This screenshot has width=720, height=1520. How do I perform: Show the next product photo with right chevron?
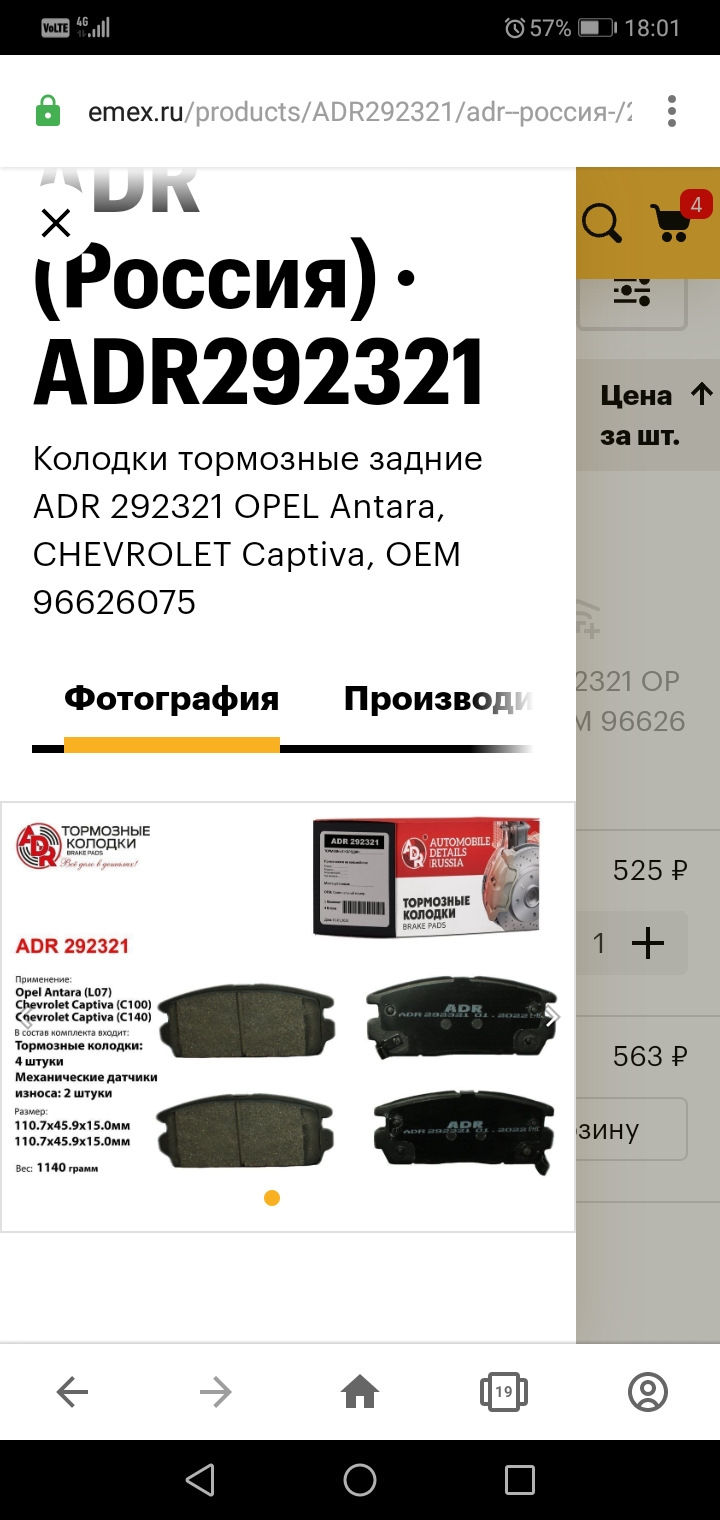(553, 1015)
